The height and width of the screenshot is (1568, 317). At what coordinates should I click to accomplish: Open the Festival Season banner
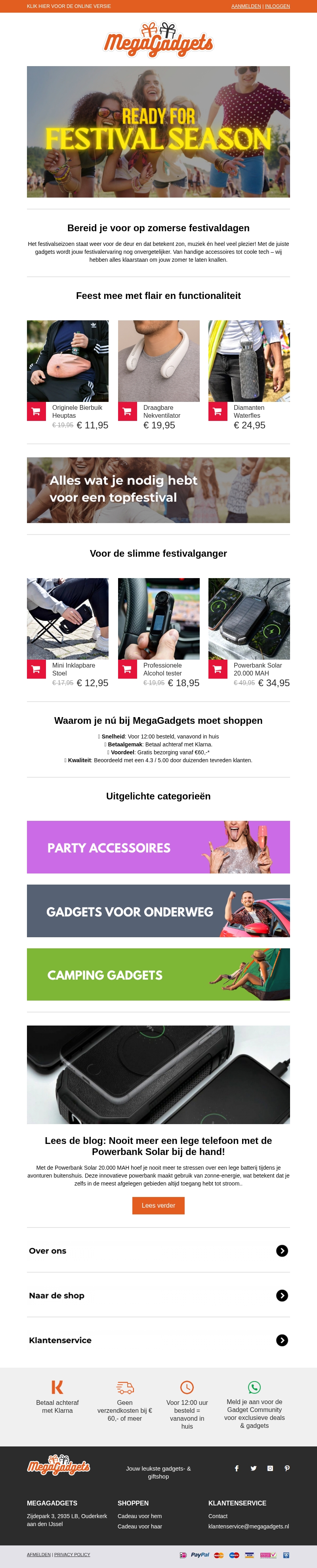[x=158, y=131]
